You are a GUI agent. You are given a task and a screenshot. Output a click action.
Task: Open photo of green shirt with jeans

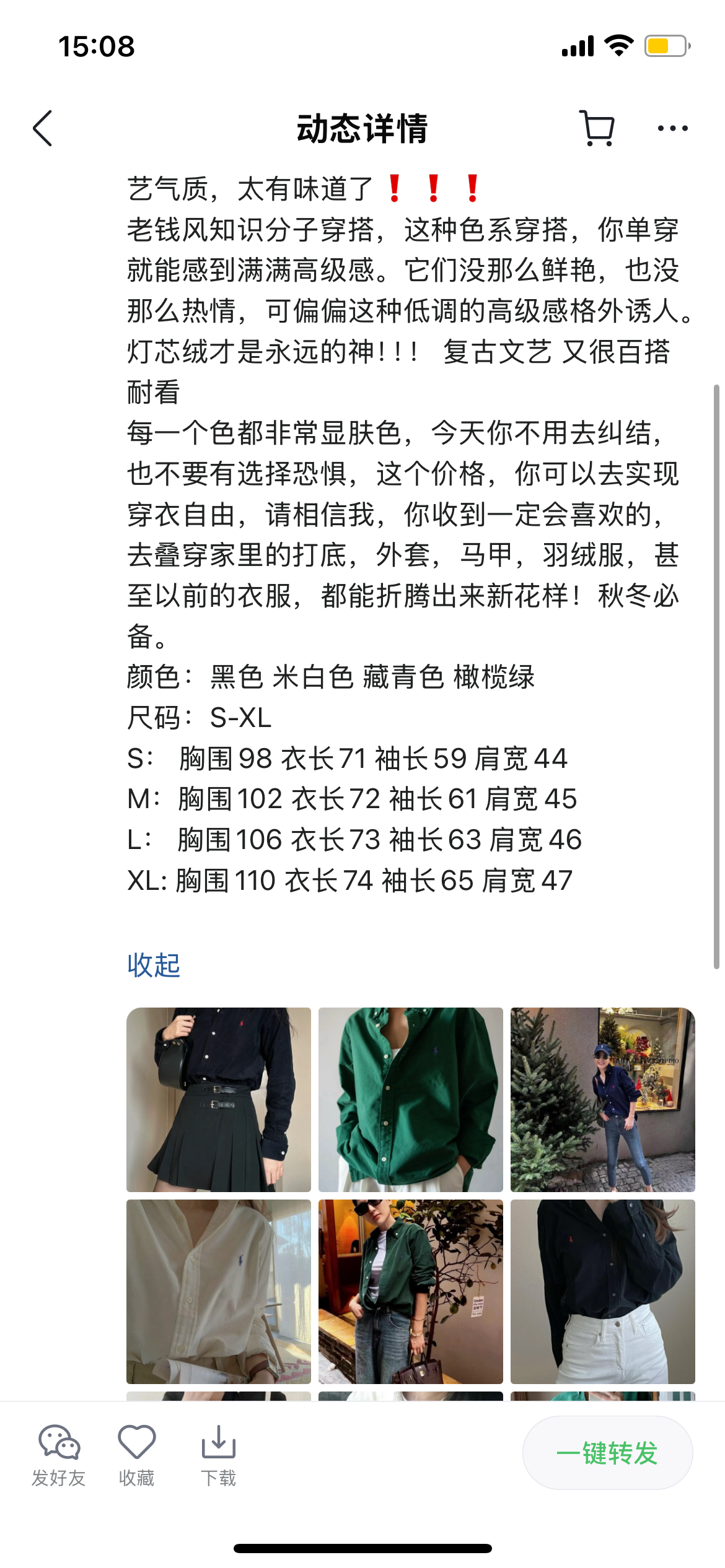pyautogui.click(x=411, y=1291)
